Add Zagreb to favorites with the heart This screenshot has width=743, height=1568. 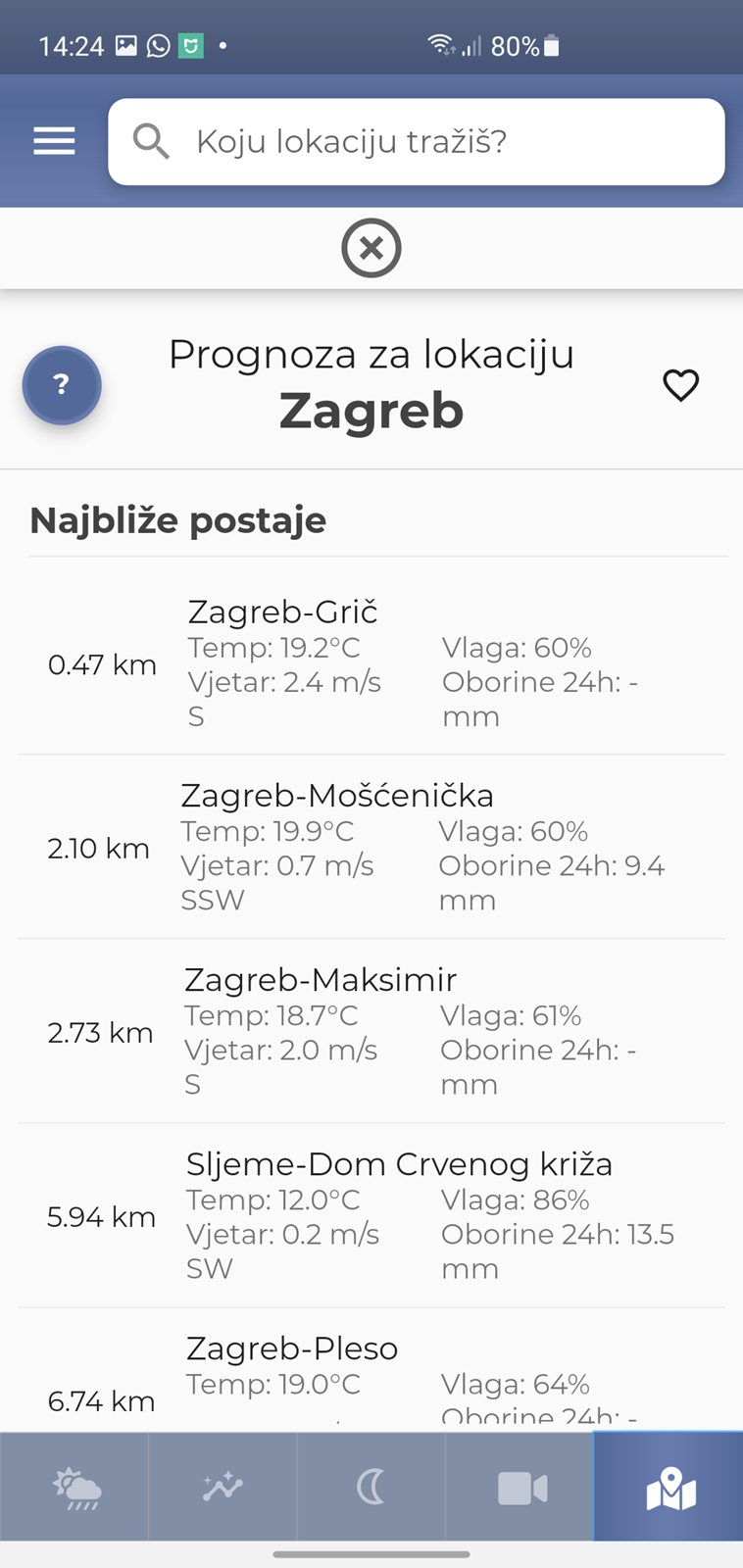pos(680,385)
